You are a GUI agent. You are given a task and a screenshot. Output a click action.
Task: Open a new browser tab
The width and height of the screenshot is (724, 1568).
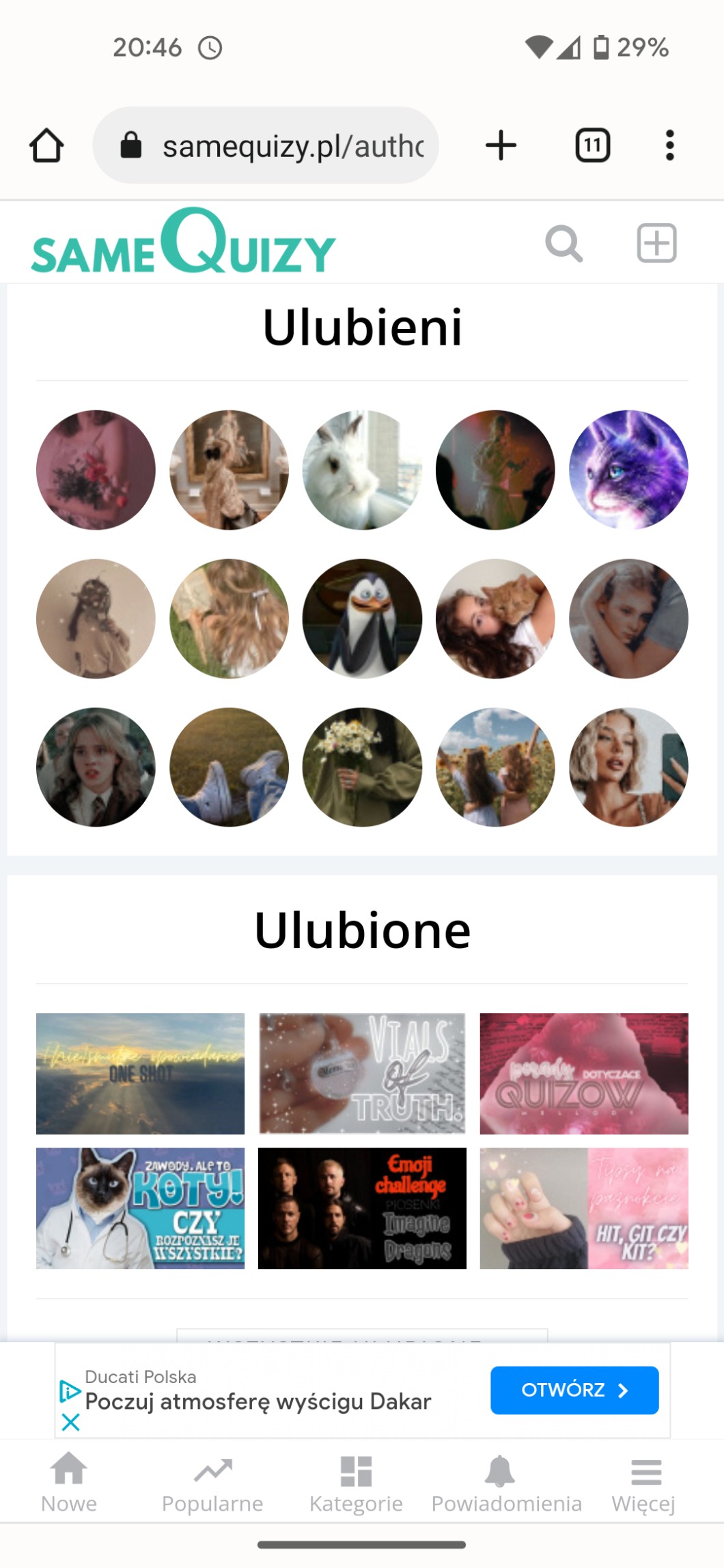(x=501, y=145)
